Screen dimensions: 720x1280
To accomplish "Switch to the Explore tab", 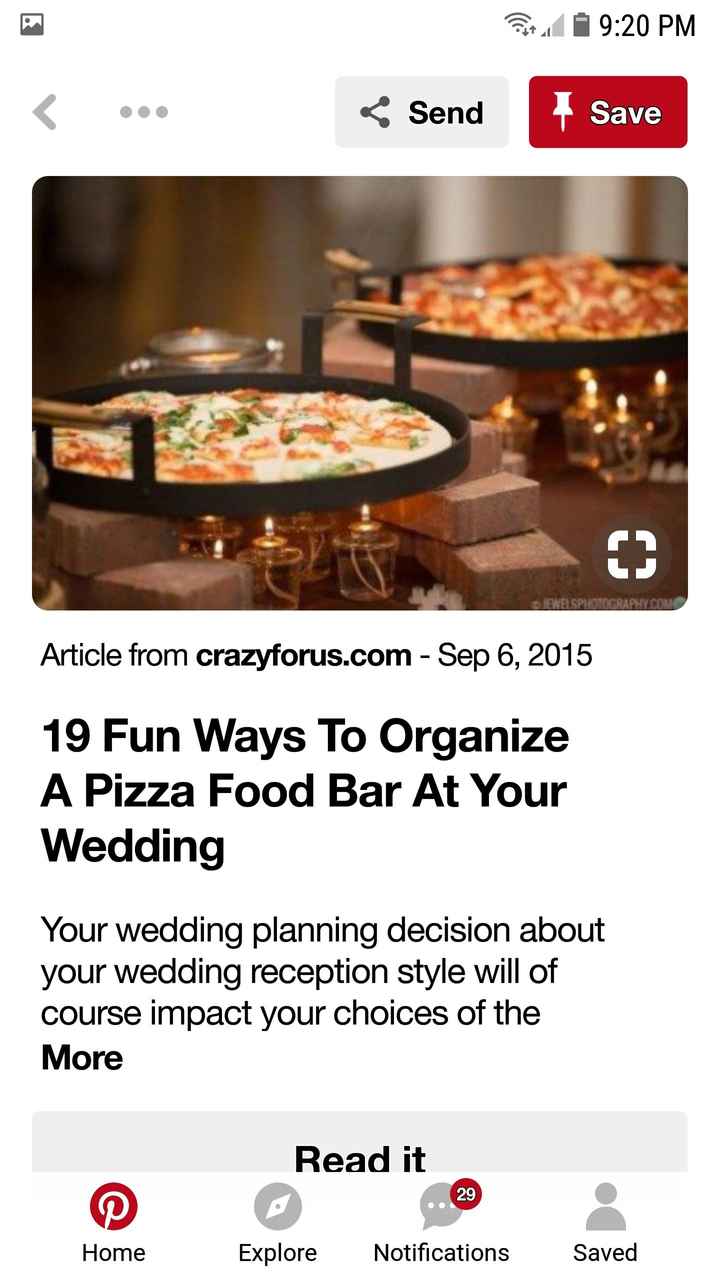I will 277,1222.
